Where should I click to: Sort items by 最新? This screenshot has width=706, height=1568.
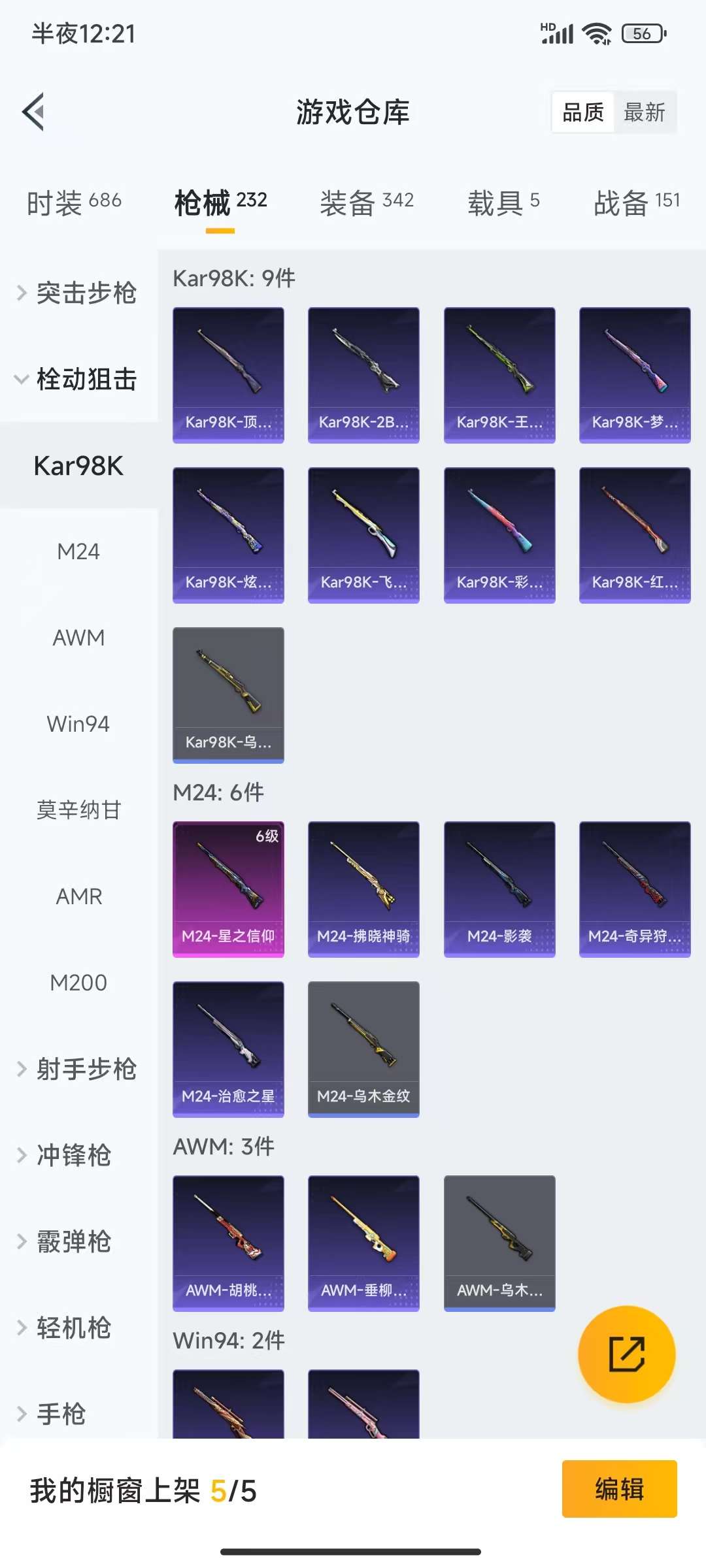coord(644,112)
